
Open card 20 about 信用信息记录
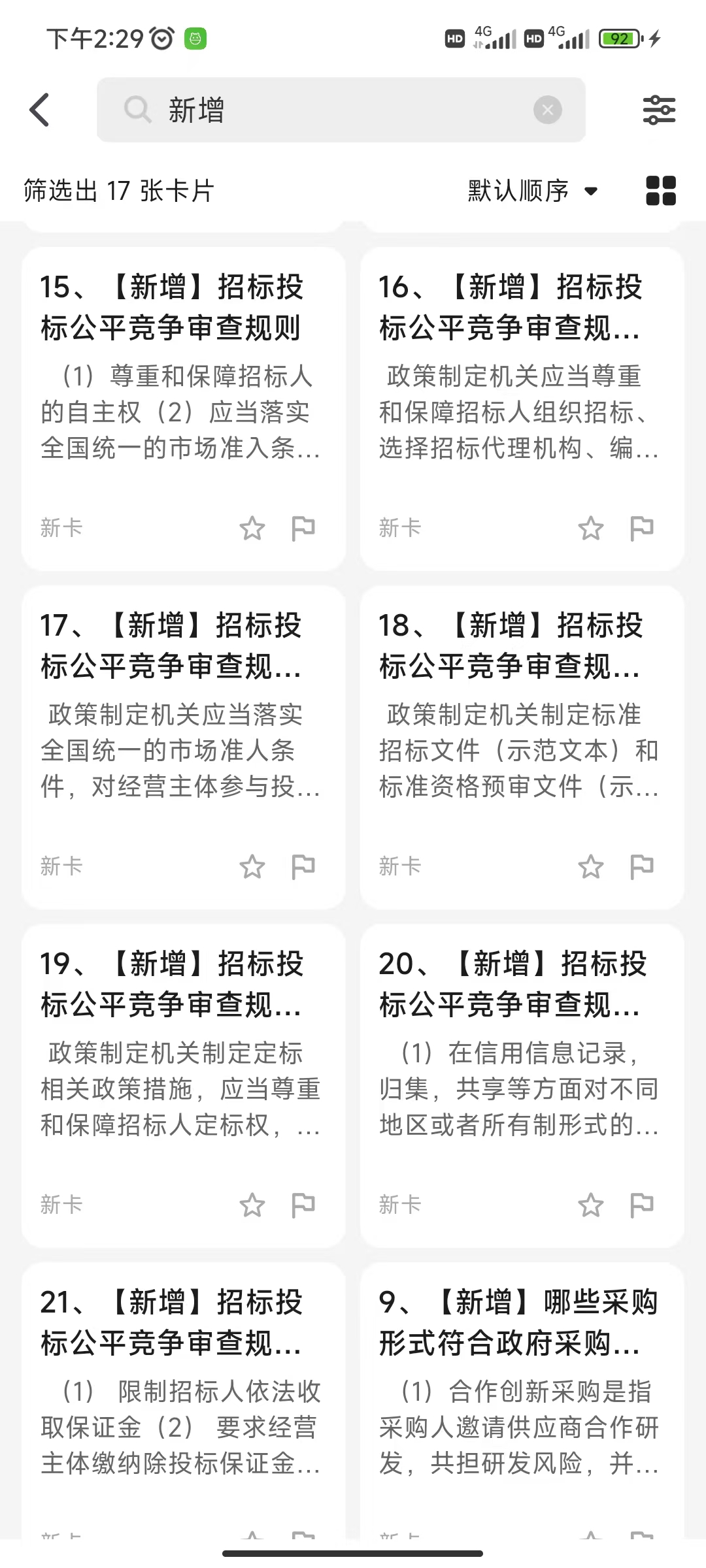point(522,1045)
